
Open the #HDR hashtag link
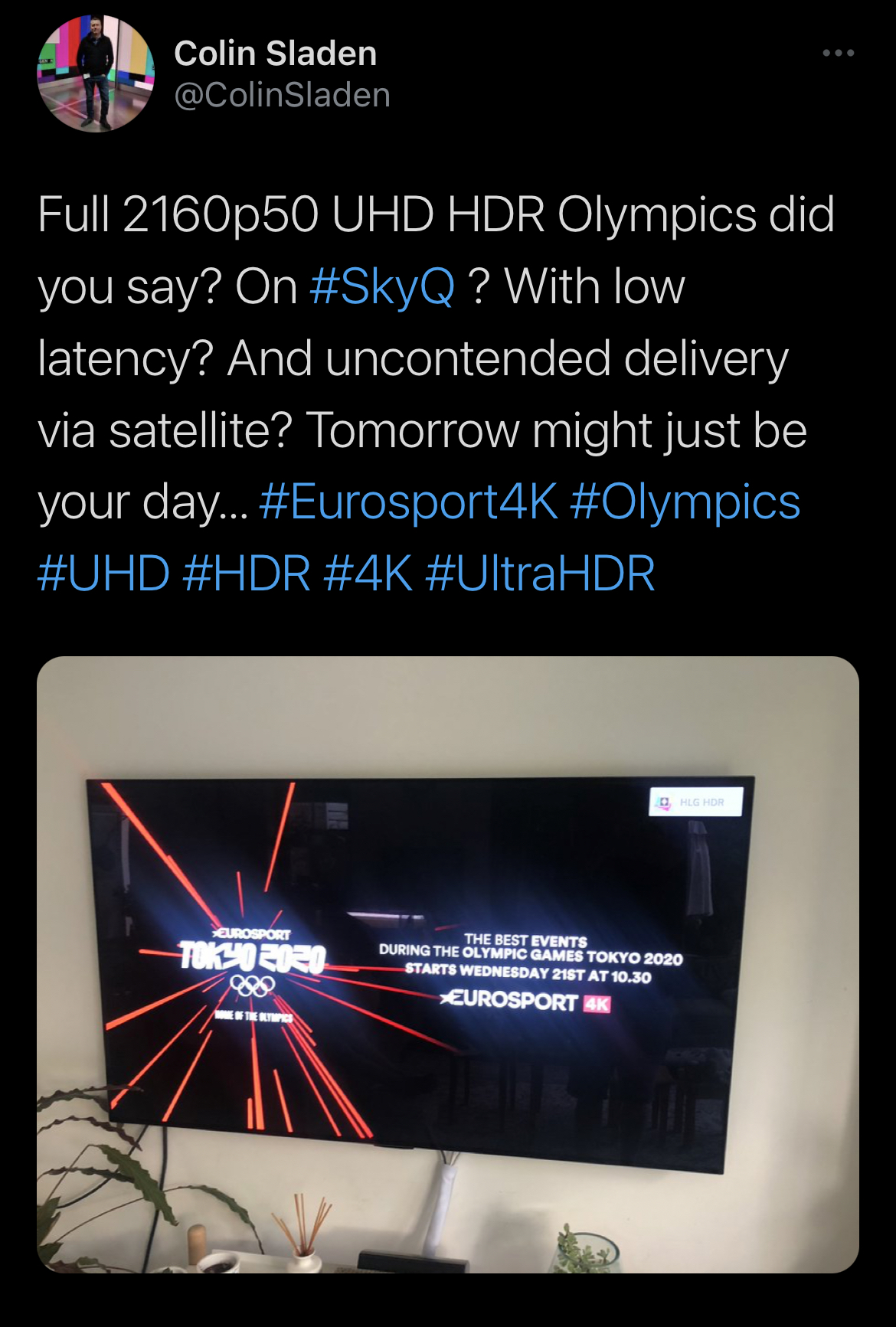click(x=247, y=574)
